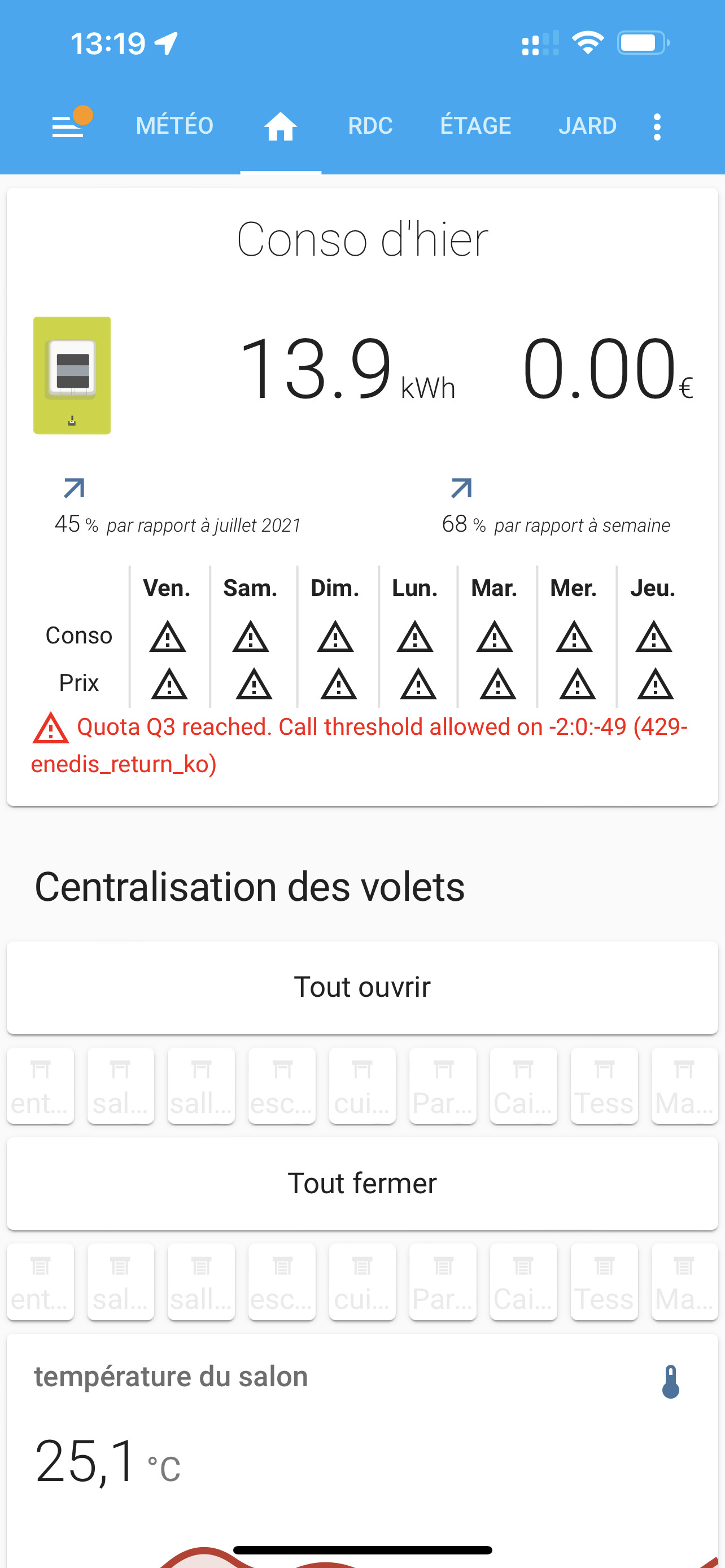Close the Tess shutter under Tout fermer
This screenshot has width=725, height=1568.
604,1282
